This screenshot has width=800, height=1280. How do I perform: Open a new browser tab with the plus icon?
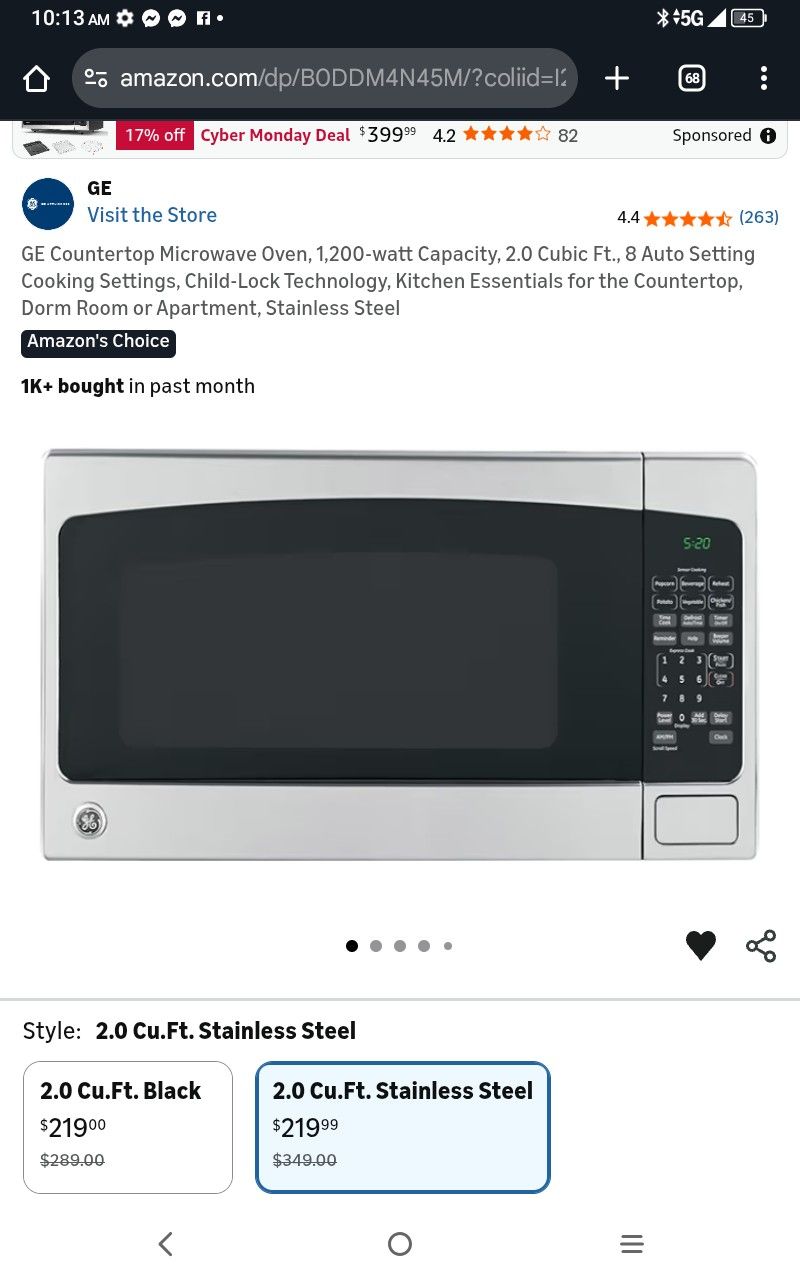coord(617,78)
